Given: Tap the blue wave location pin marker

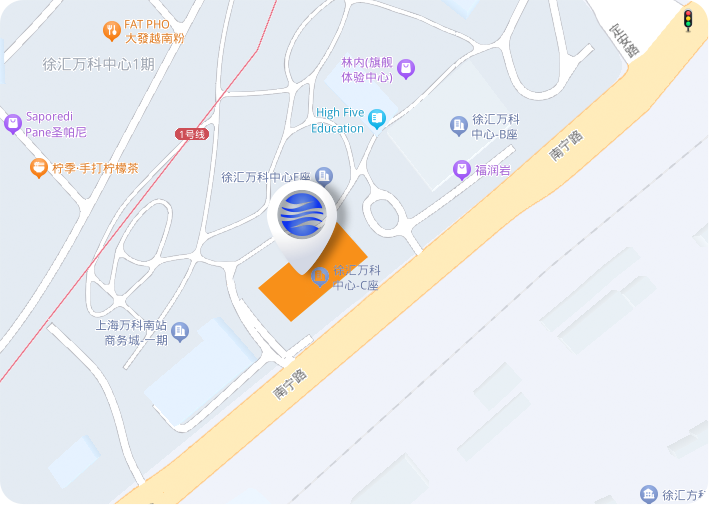Looking at the screenshot, I should (x=302, y=218).
